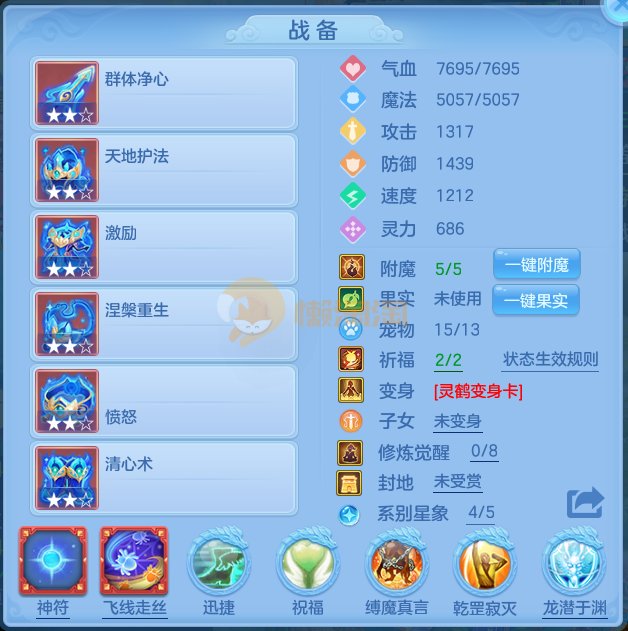Open the 天地护法 skill row

pos(164,170)
